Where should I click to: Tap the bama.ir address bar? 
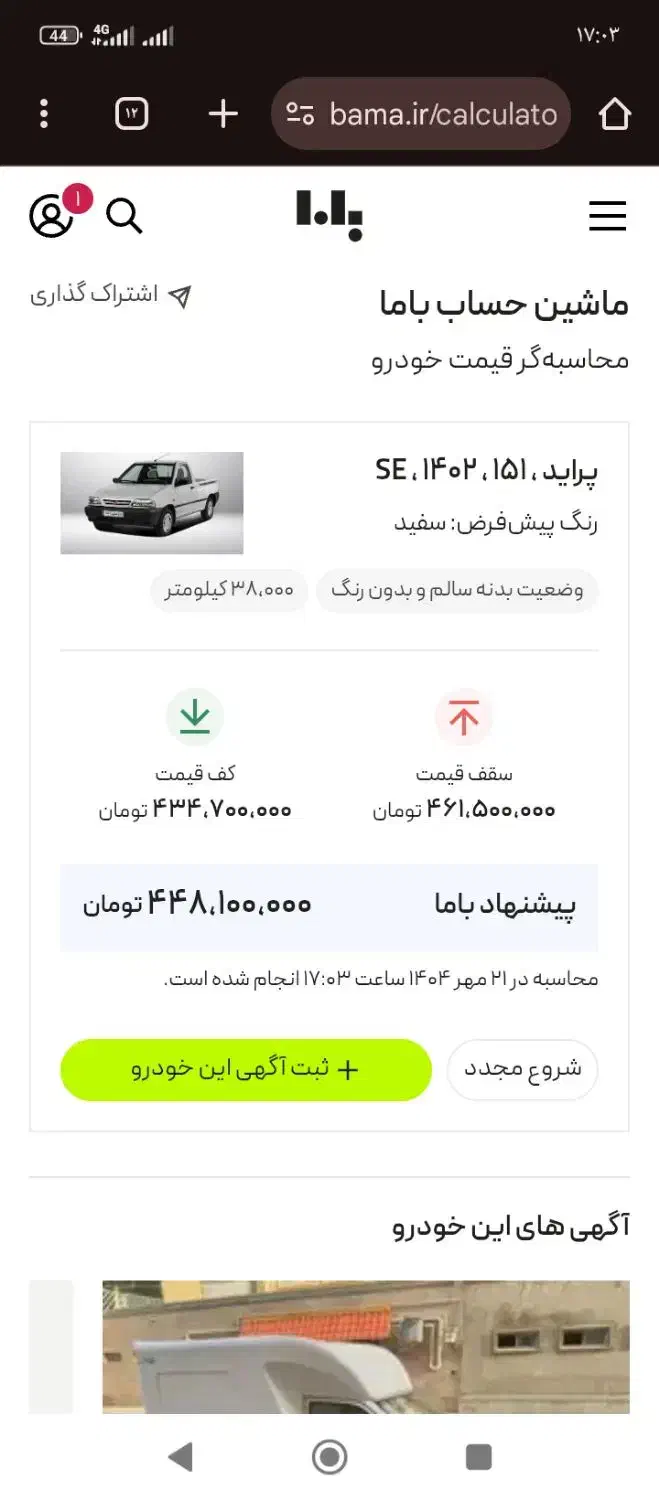[x=421, y=114]
